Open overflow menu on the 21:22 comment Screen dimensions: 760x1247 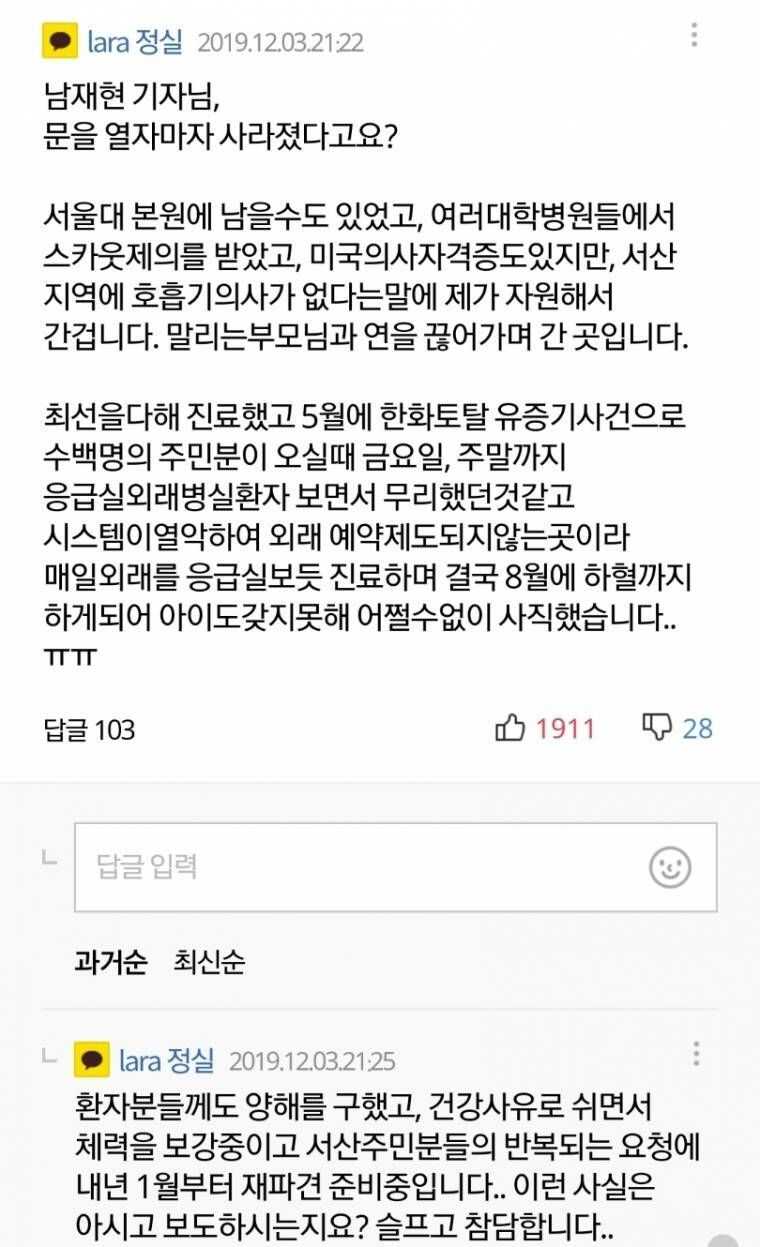(x=695, y=36)
